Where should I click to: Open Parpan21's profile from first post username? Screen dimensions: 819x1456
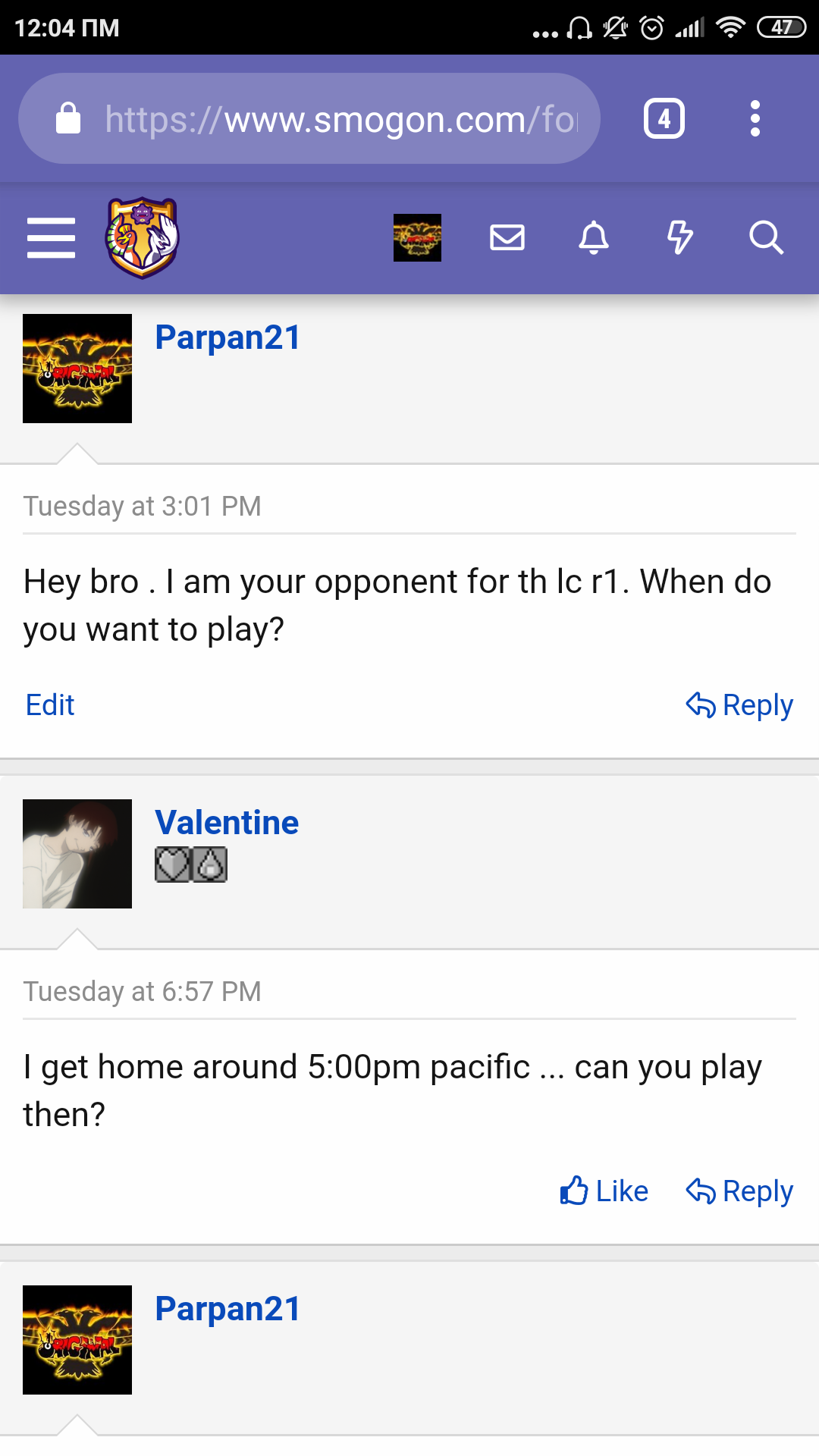227,337
